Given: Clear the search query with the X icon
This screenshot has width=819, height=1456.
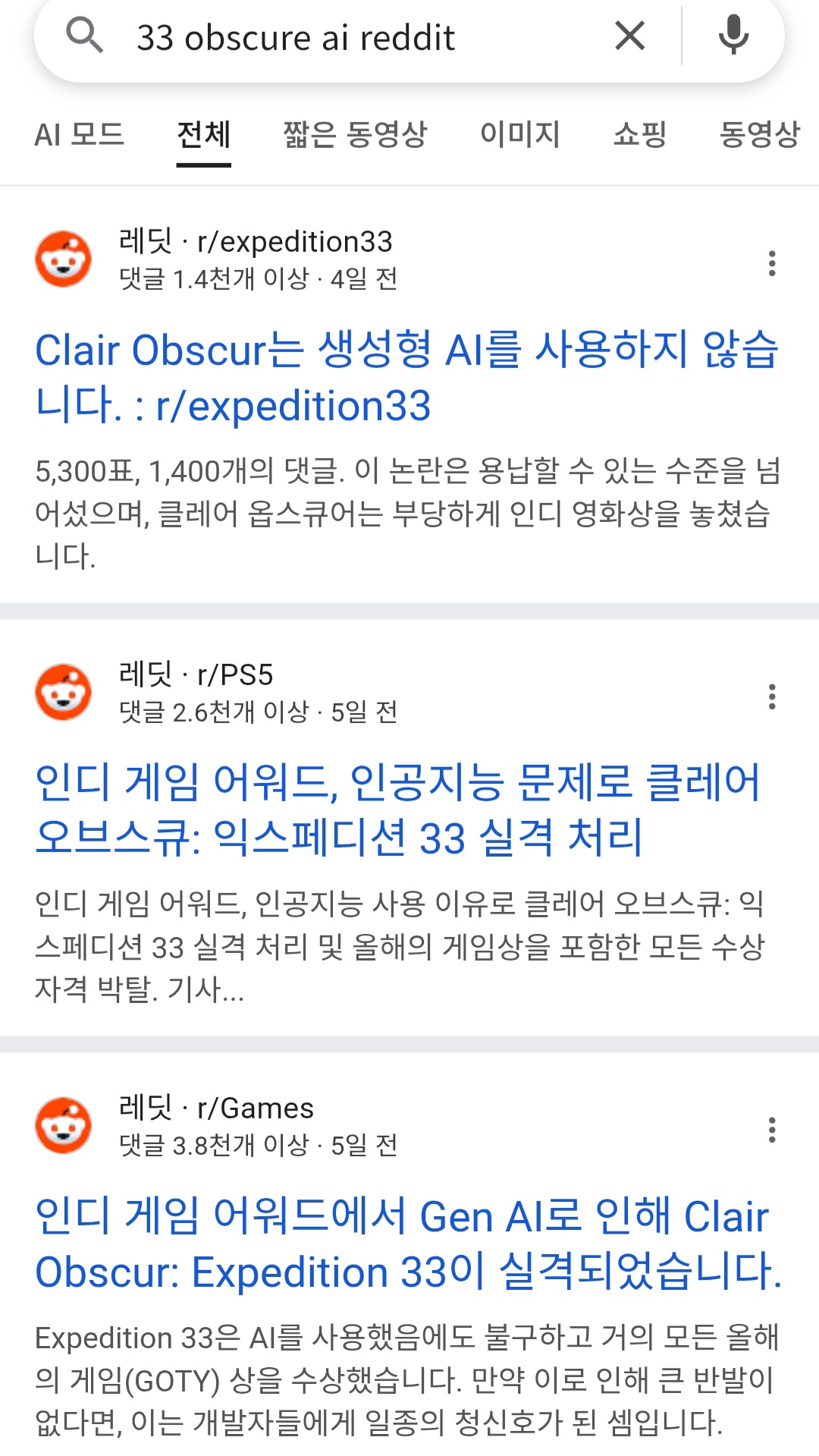Looking at the screenshot, I should click(629, 36).
